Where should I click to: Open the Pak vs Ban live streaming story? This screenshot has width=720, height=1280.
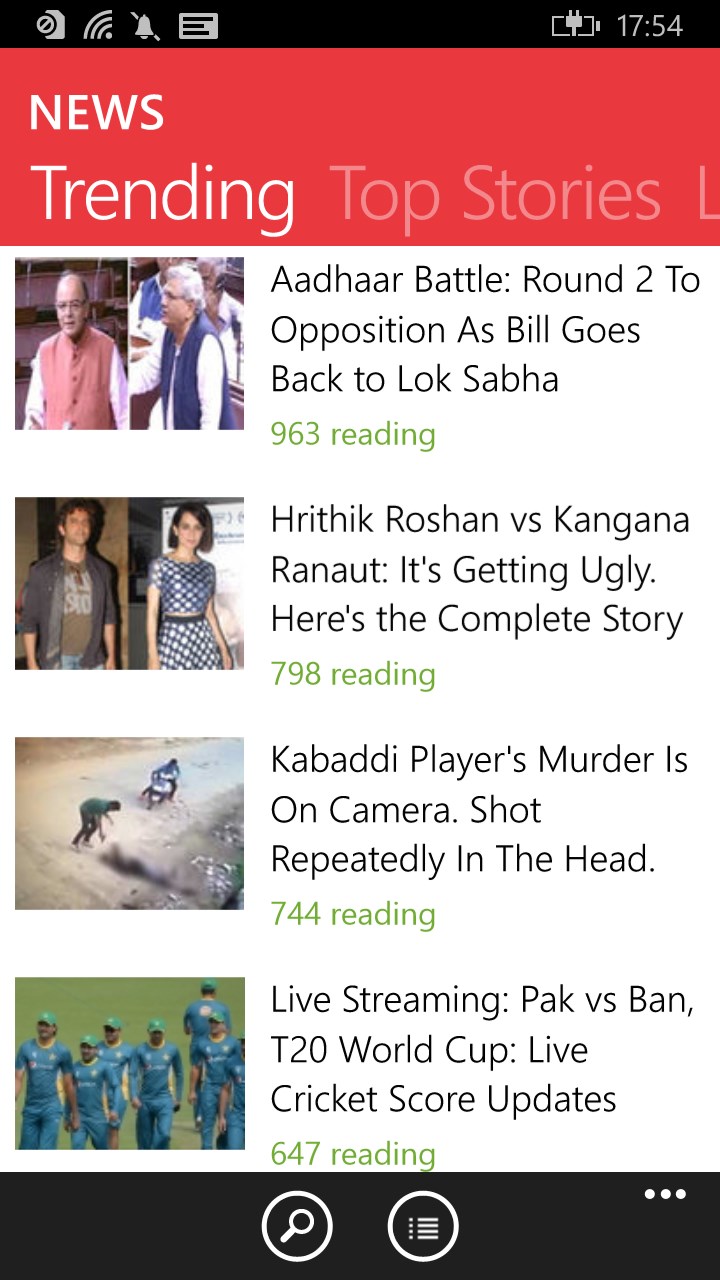click(x=484, y=1050)
